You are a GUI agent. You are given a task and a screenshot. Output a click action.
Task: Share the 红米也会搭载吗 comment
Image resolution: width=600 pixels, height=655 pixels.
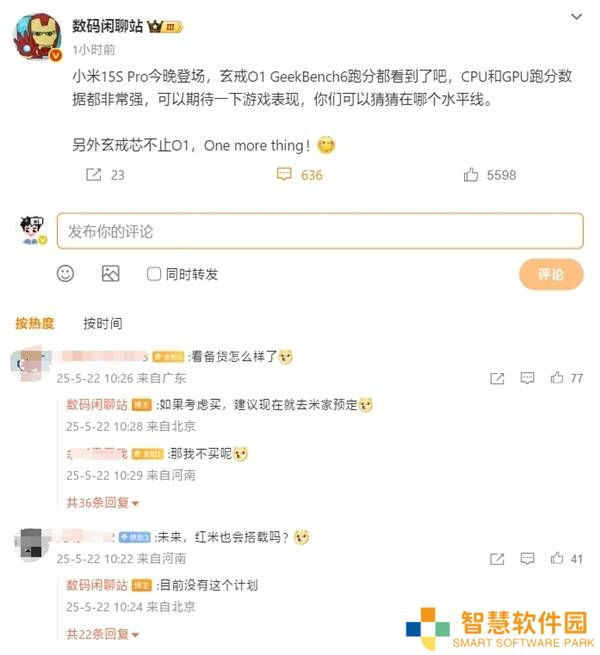[497, 559]
